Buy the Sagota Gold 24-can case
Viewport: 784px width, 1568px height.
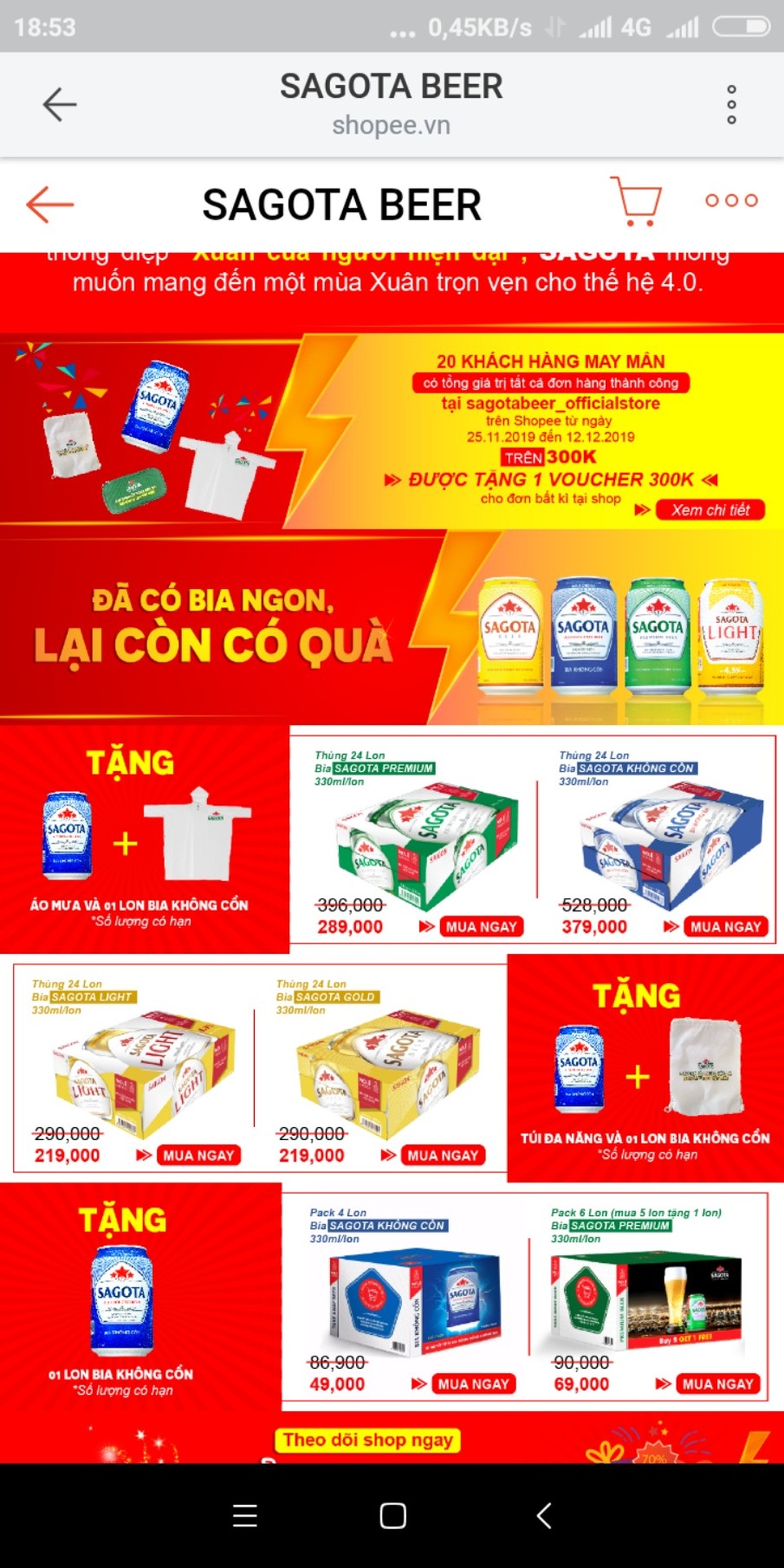(443, 1156)
